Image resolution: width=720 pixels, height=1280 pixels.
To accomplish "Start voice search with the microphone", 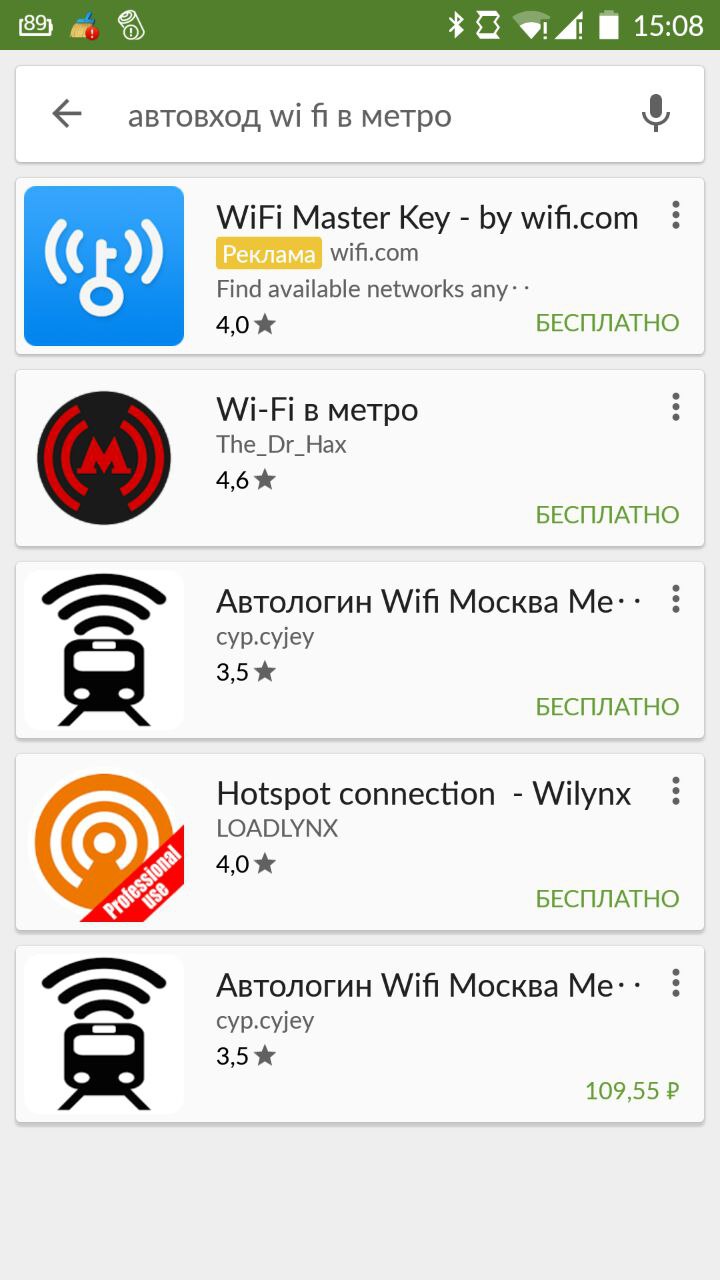I will (655, 114).
